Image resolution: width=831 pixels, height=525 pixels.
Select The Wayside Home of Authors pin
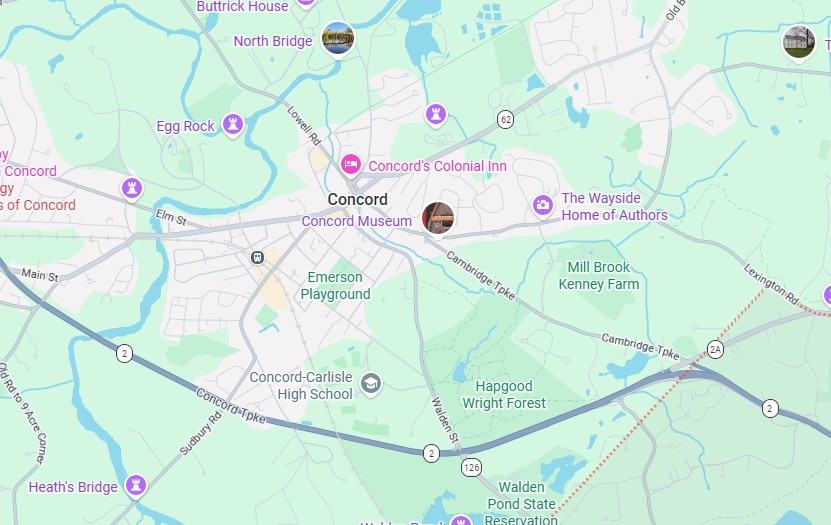543,205
